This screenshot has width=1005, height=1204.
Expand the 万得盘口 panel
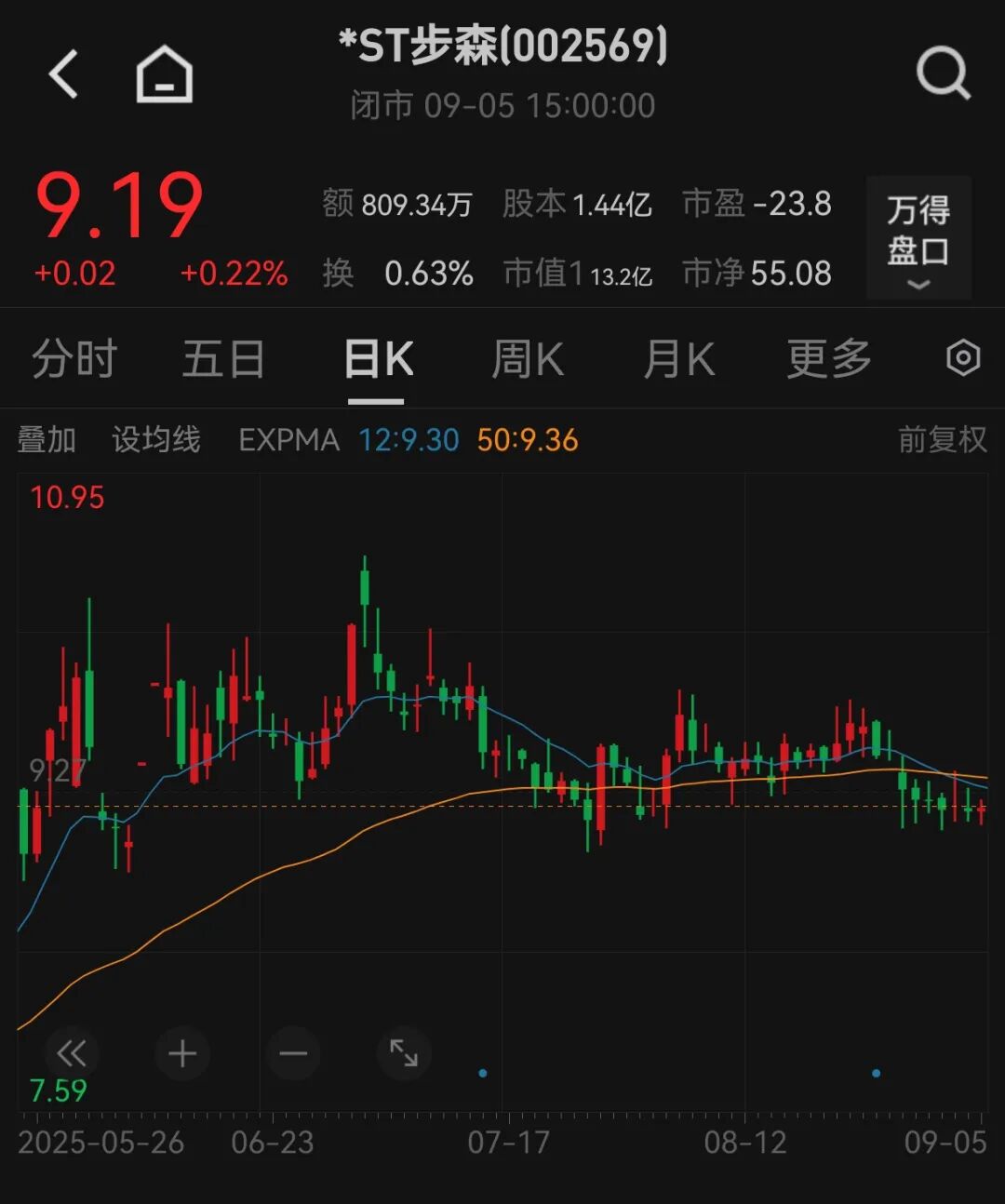point(918,237)
